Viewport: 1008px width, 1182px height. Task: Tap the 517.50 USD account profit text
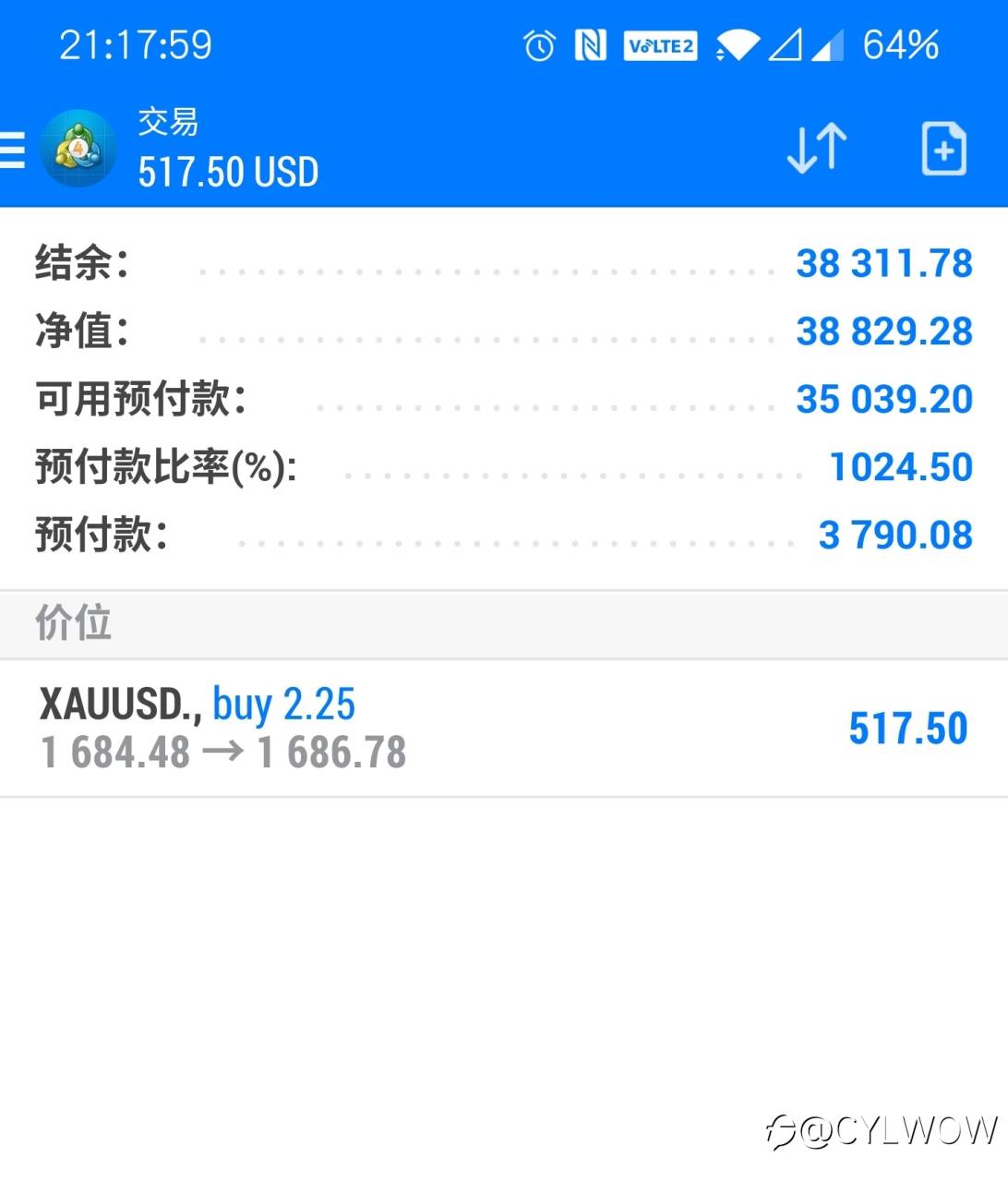coord(227,172)
